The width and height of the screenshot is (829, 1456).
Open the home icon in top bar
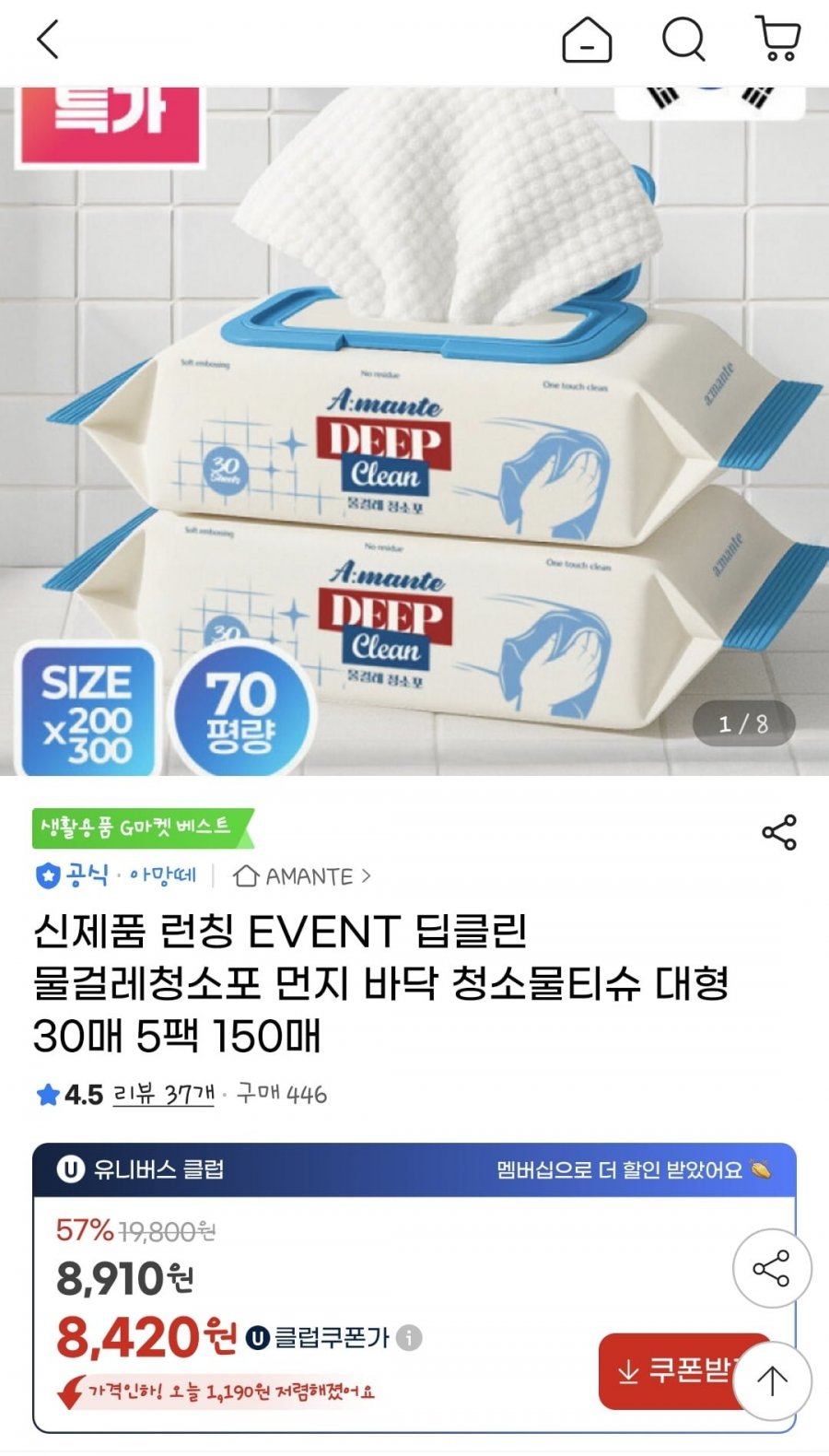click(x=587, y=40)
